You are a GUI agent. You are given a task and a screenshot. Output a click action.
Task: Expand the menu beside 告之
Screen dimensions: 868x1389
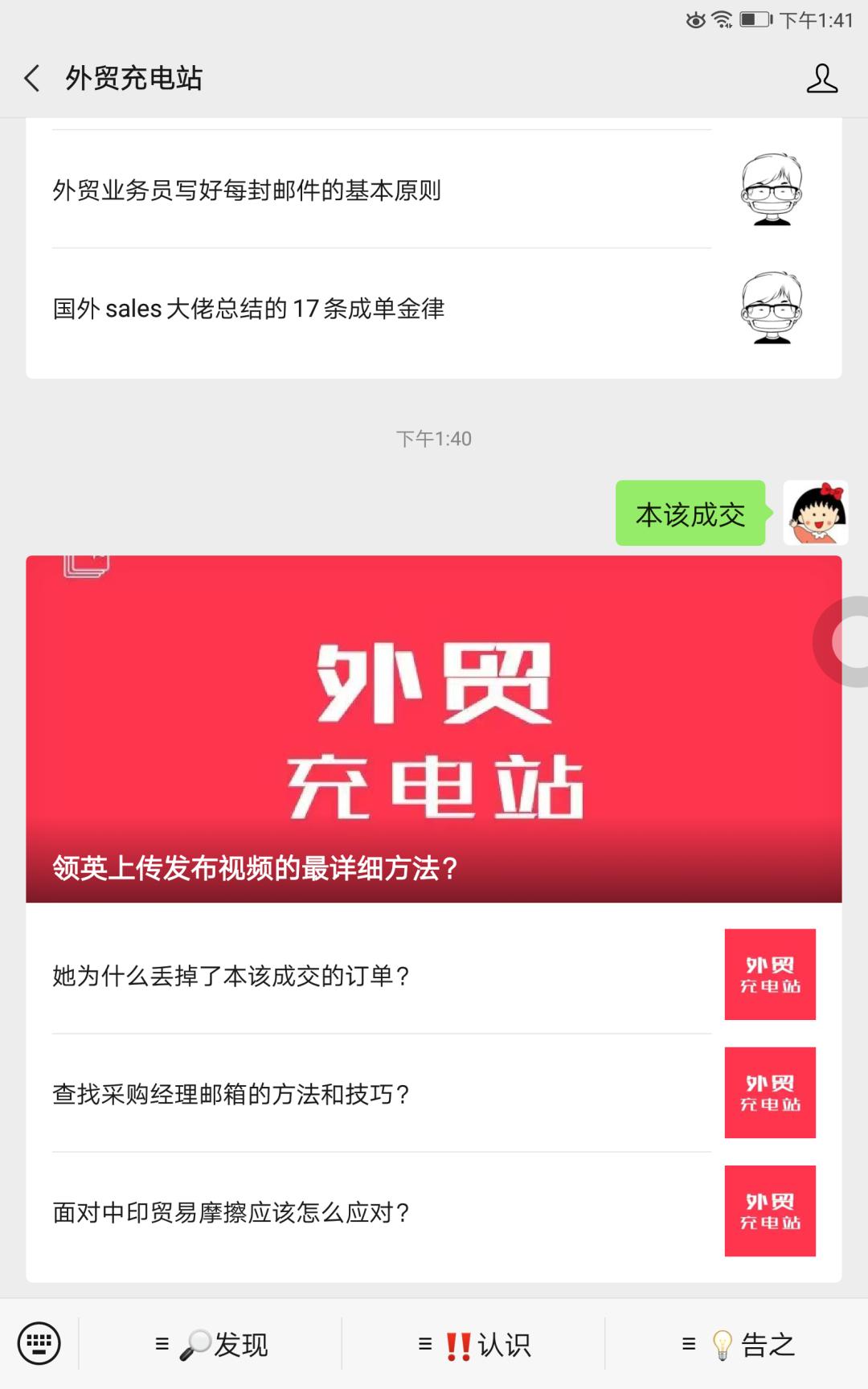pos(687,1342)
